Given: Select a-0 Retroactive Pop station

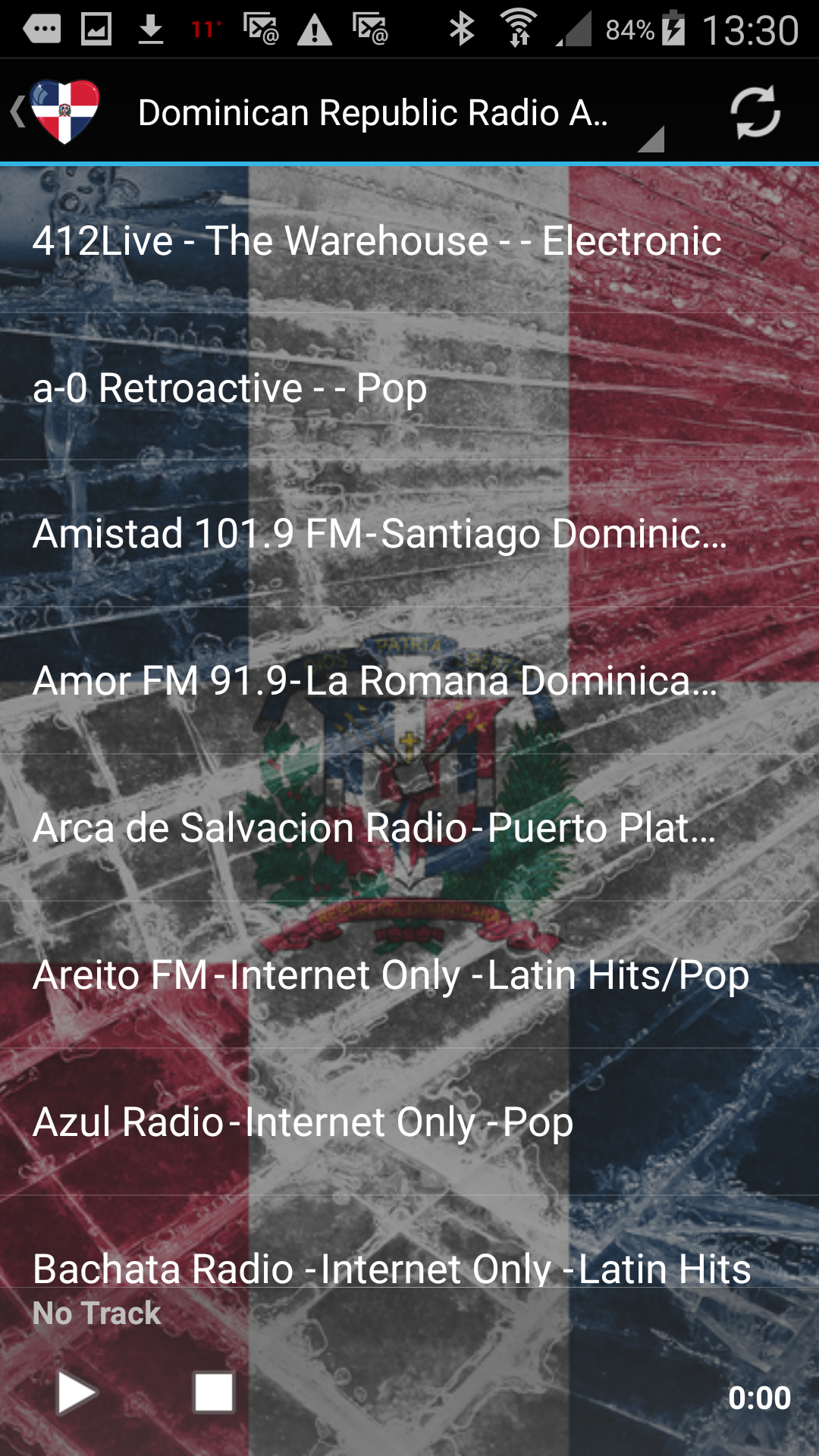Looking at the screenshot, I should click(230, 388).
